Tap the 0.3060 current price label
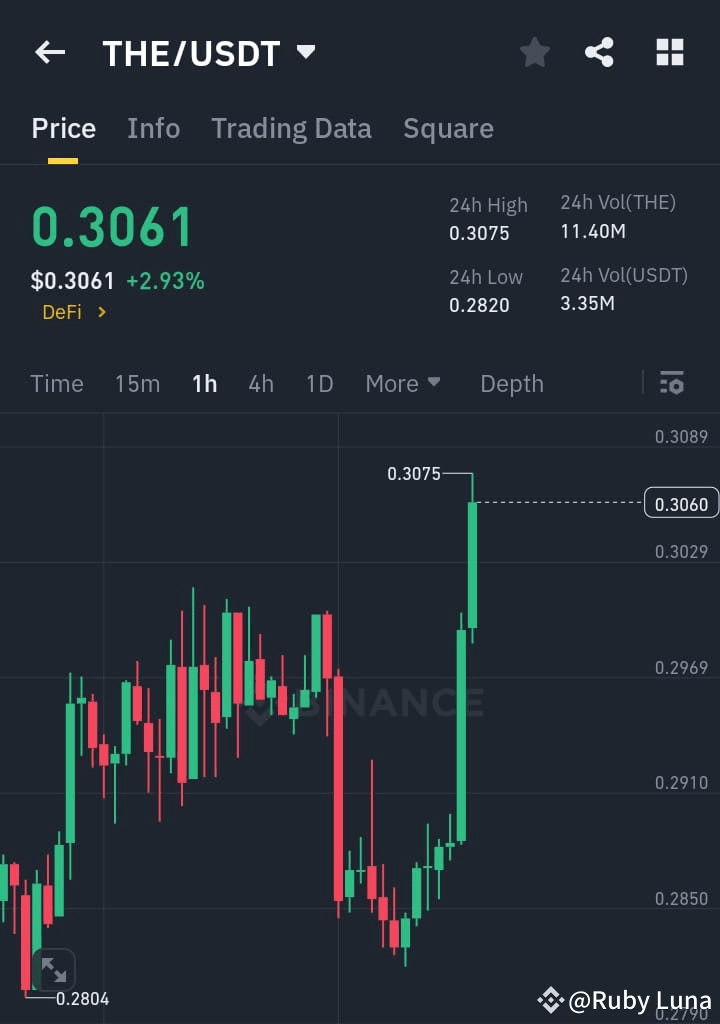Viewport: 720px width, 1024px height. (681, 504)
